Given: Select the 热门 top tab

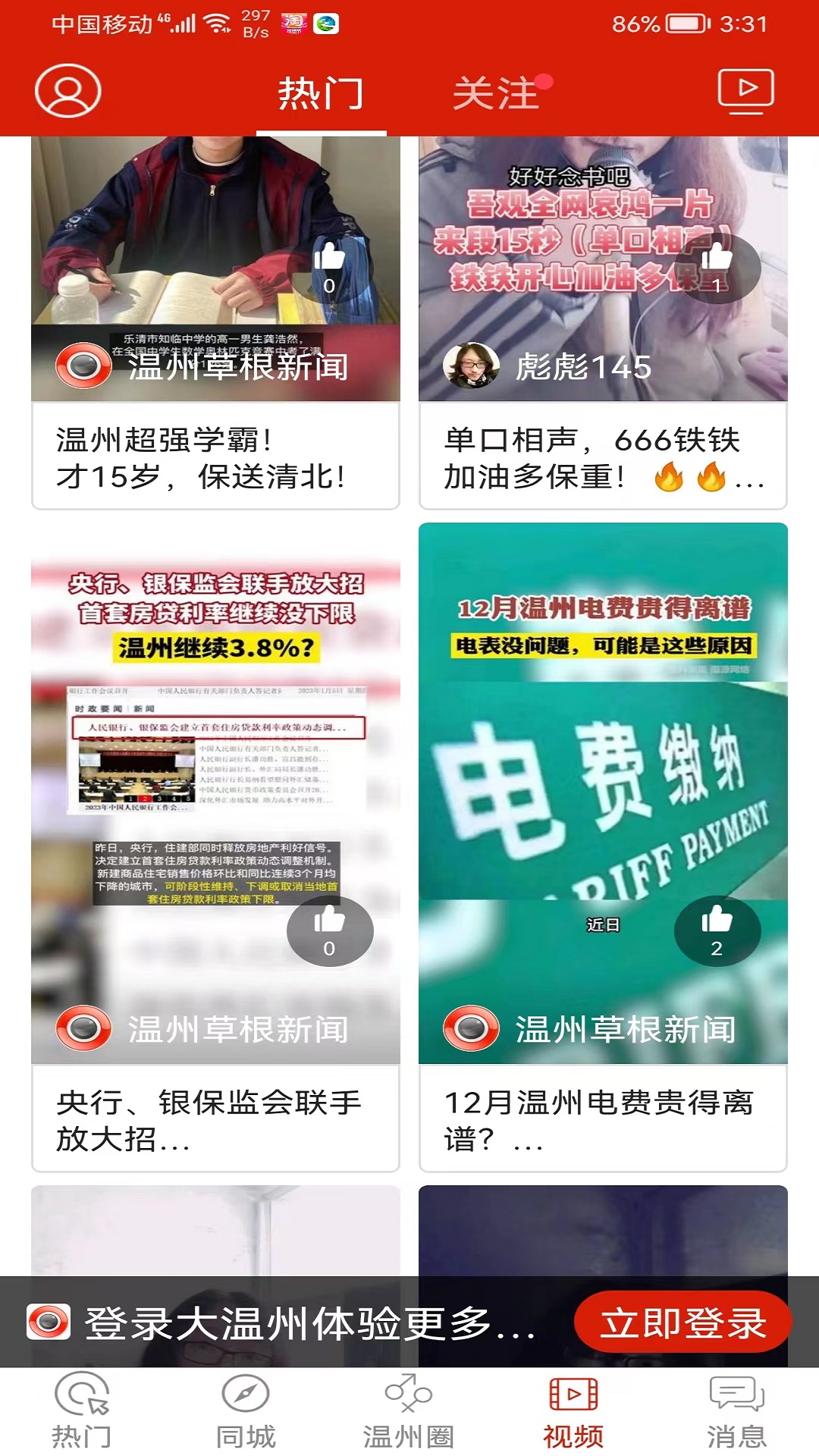Looking at the screenshot, I should pos(321,94).
